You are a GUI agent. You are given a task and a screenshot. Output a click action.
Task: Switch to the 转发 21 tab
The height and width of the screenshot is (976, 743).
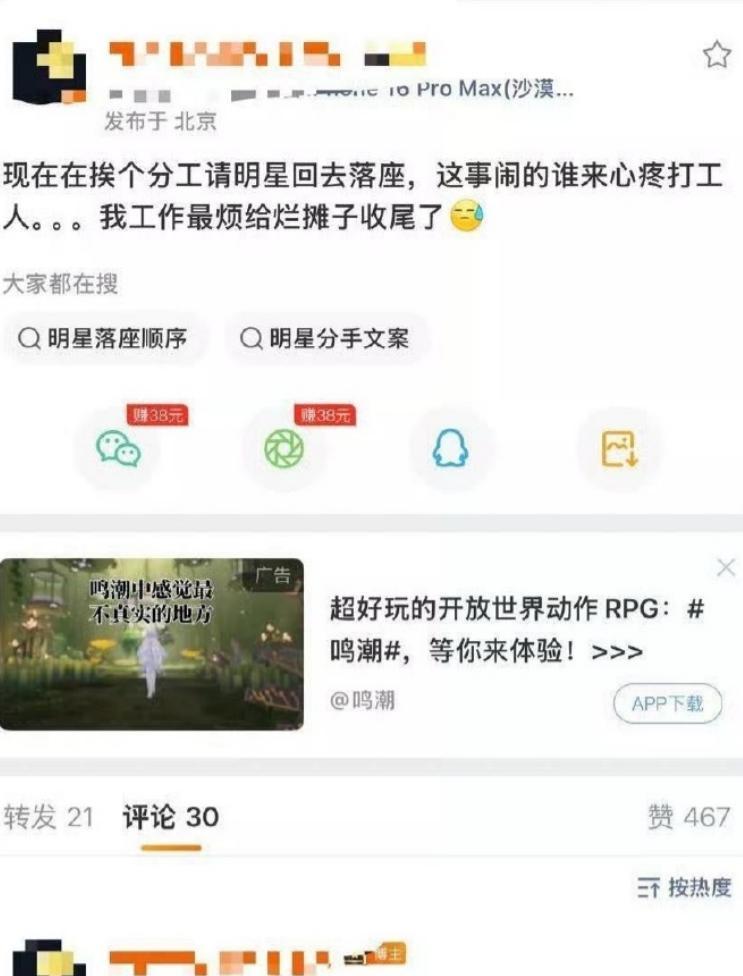[48, 817]
